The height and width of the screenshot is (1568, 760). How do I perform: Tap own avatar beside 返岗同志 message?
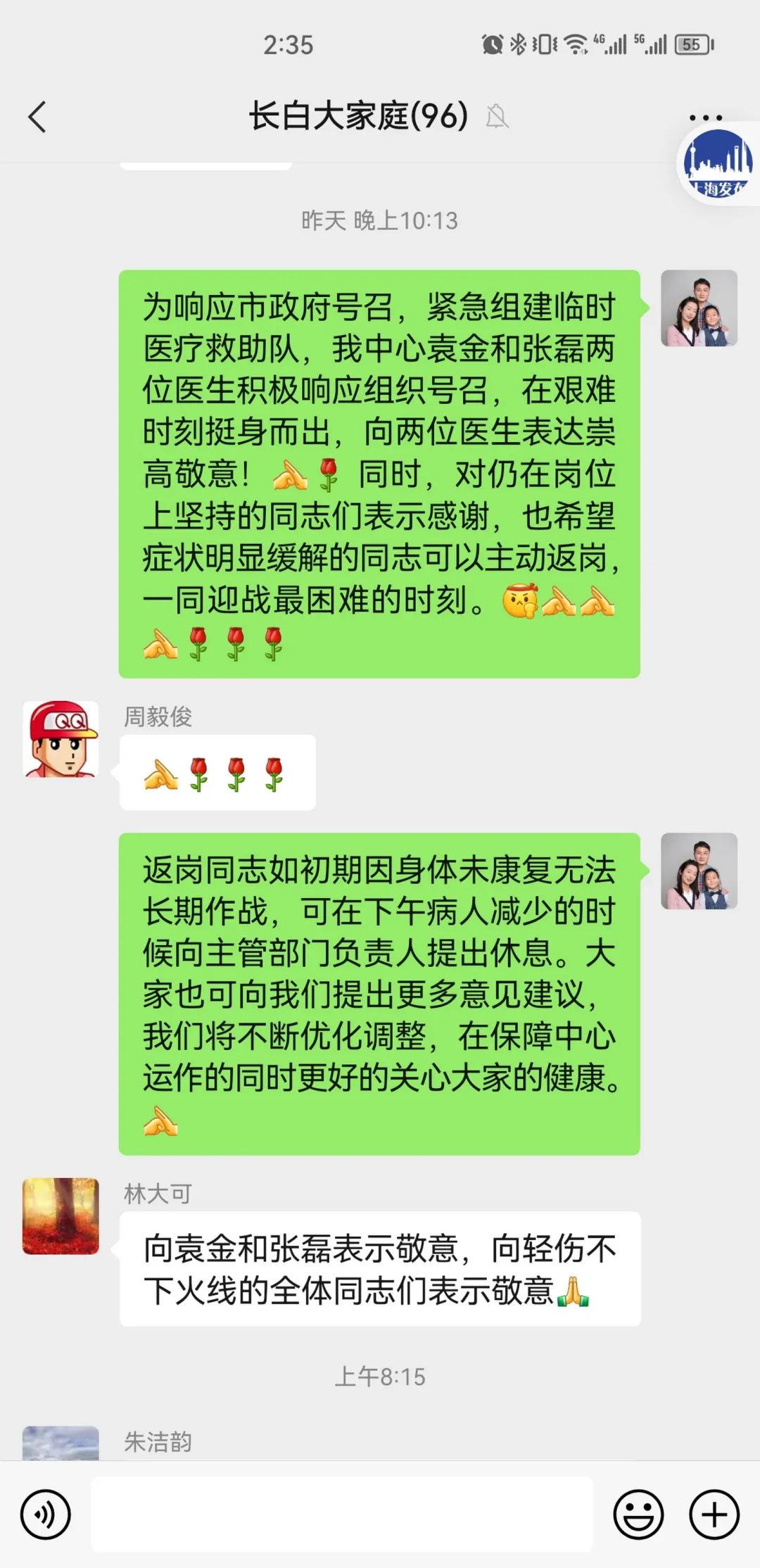point(699,871)
